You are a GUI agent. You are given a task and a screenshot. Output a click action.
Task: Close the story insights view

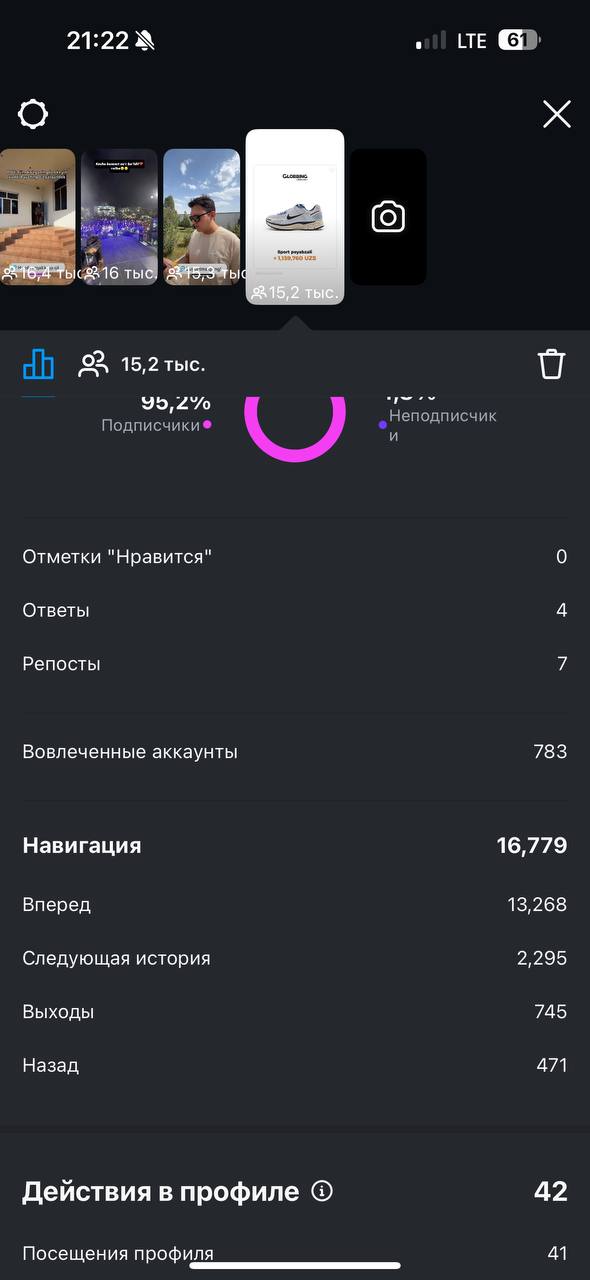tap(557, 114)
